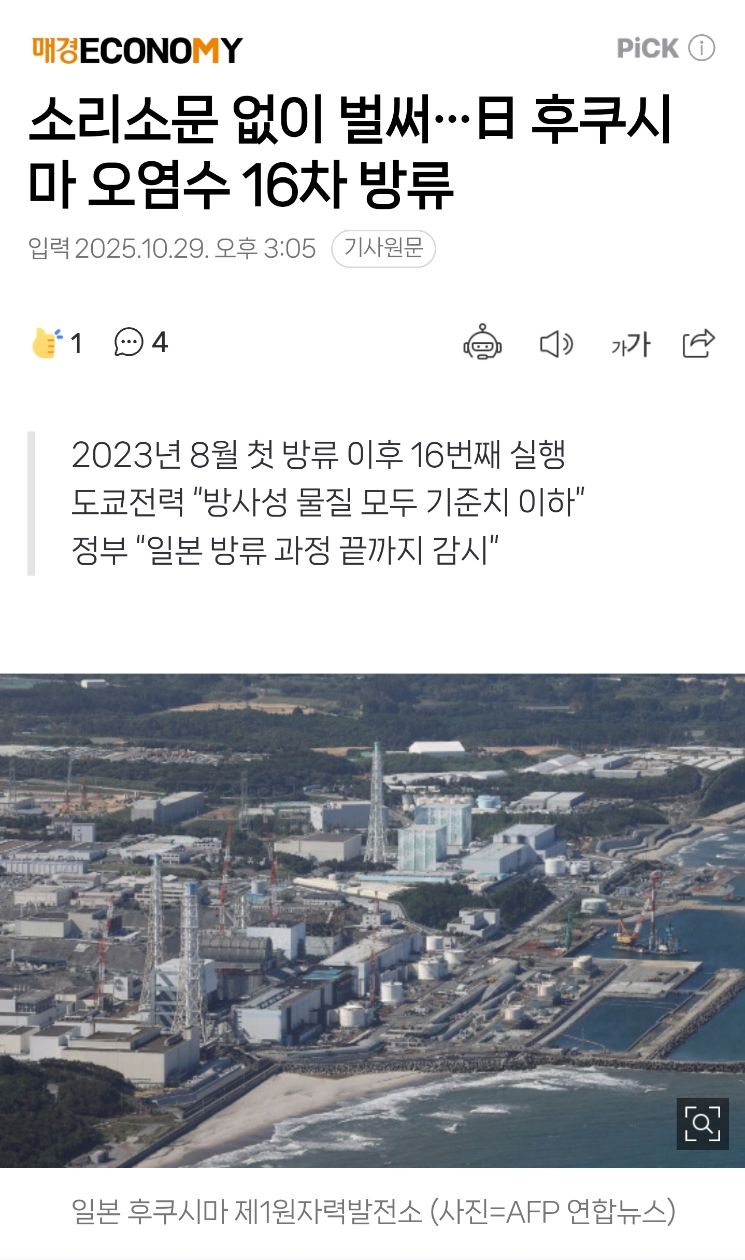Expand the photo with the zoom icon
The image size is (745, 1260).
[x=702, y=1121]
